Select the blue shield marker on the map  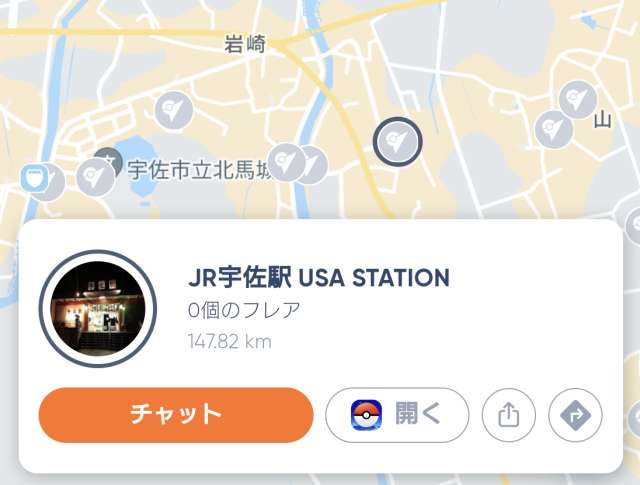(35, 179)
